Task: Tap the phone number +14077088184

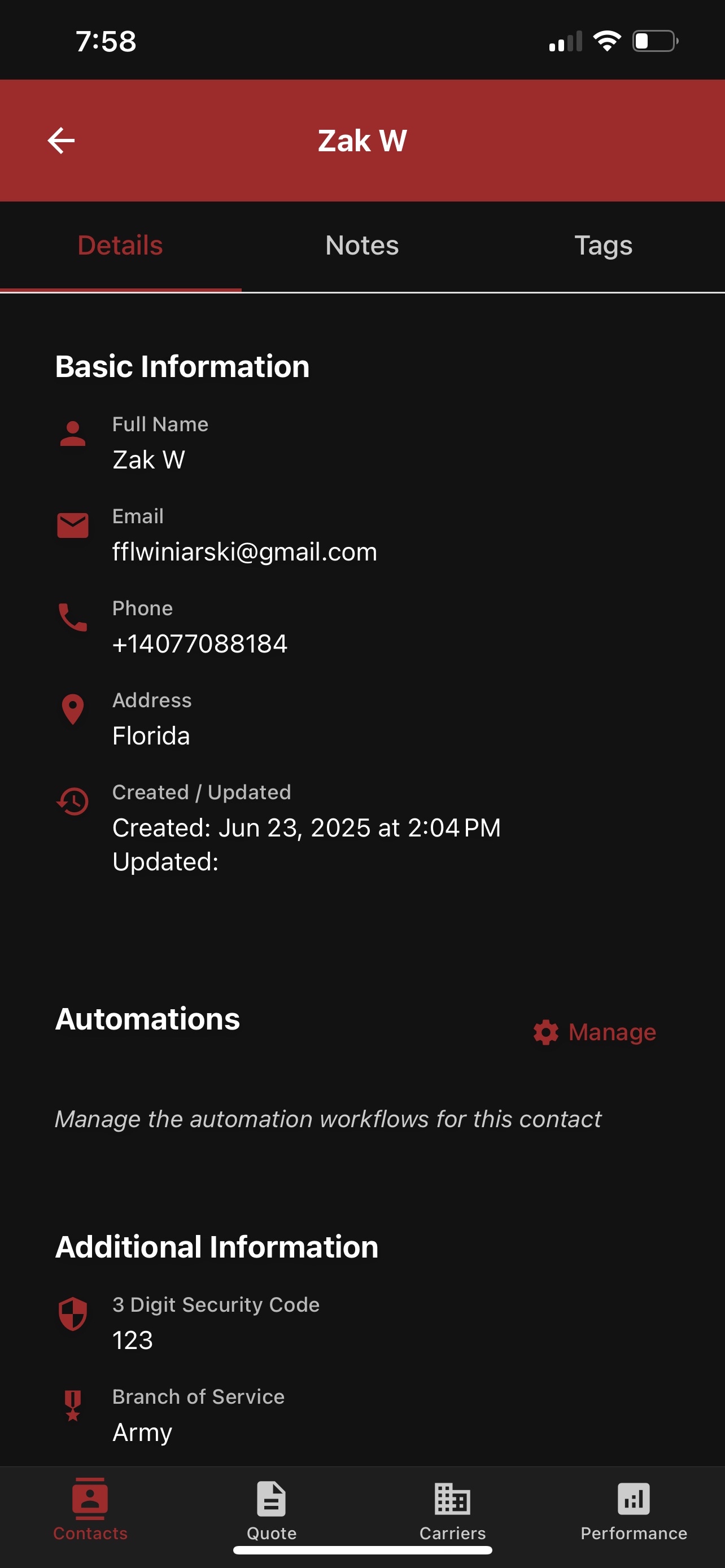Action: (x=200, y=643)
